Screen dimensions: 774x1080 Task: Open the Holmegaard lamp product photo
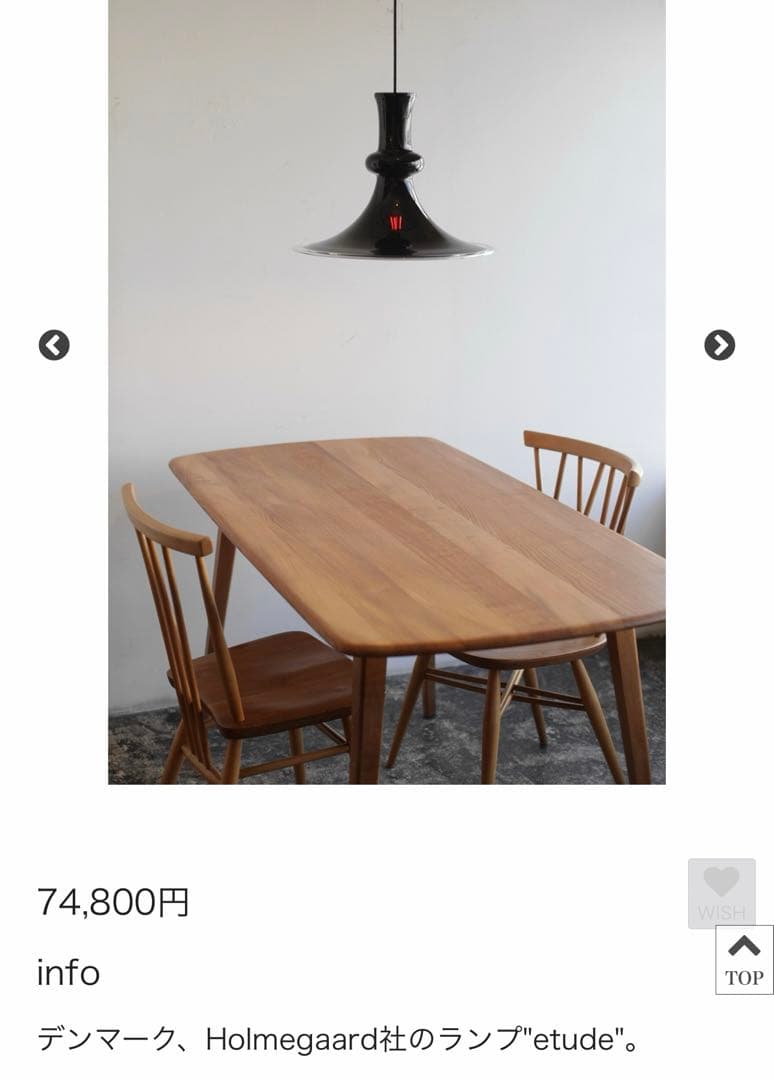386,392
